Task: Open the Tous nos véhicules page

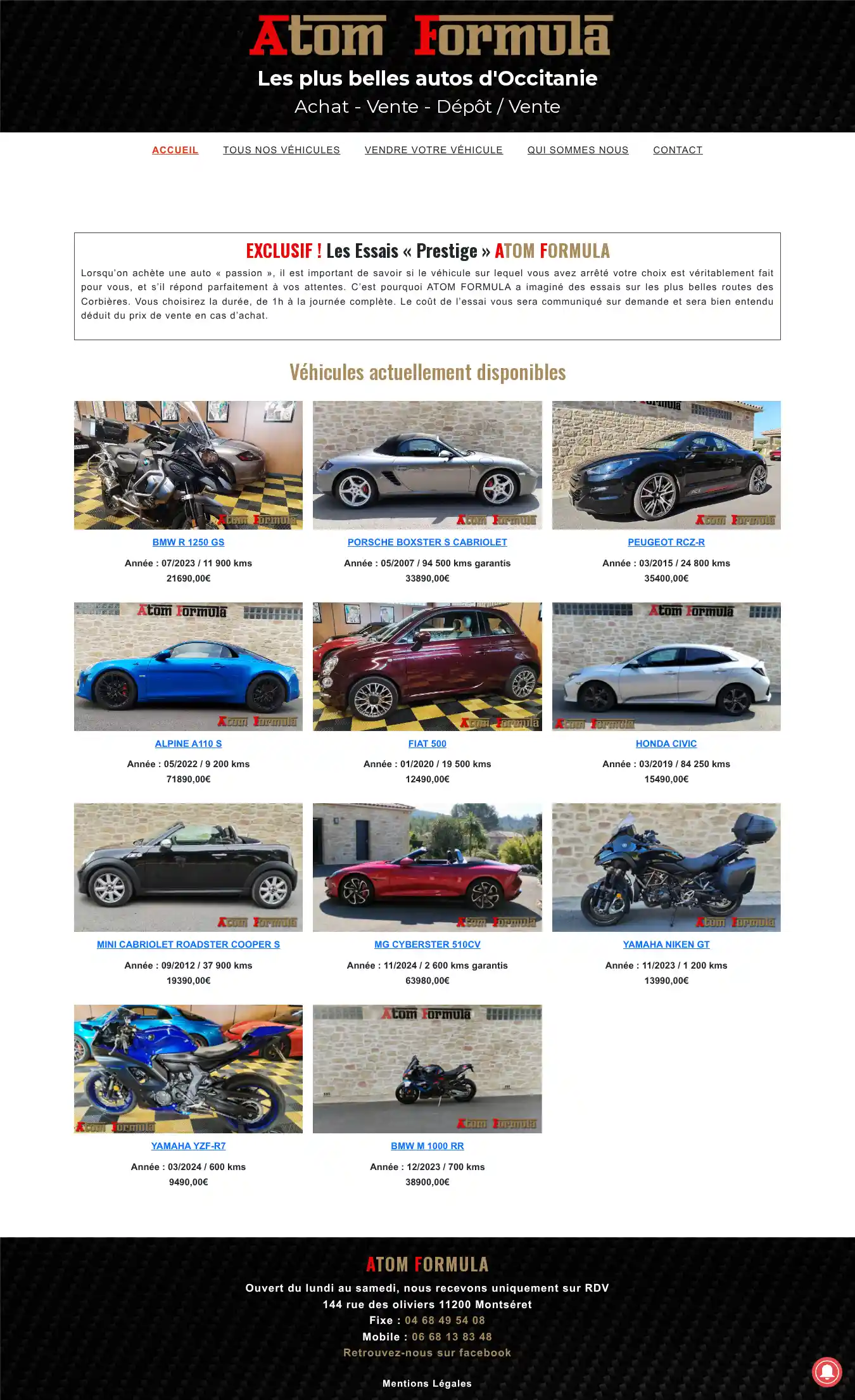Action: coord(281,150)
